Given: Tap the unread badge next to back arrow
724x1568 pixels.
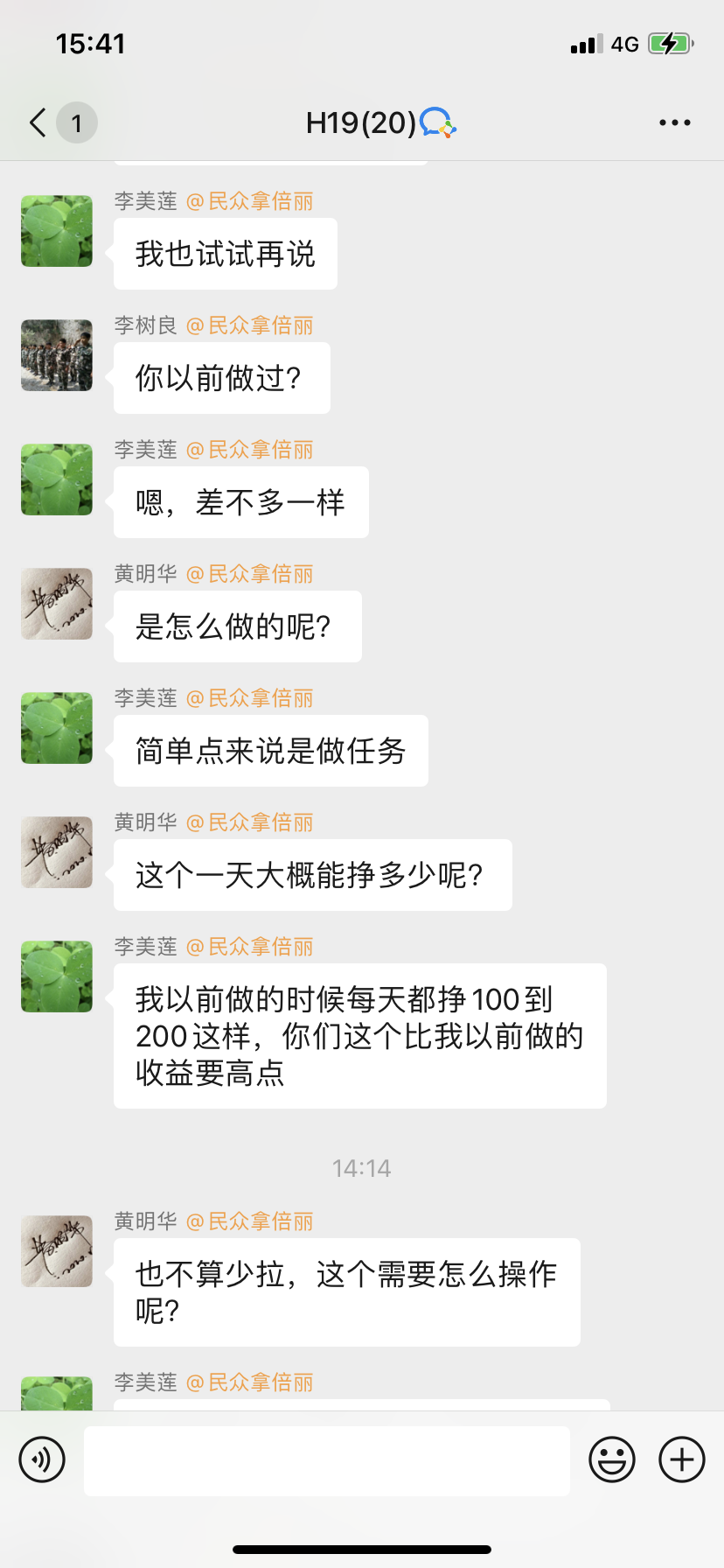Looking at the screenshot, I should click(76, 122).
